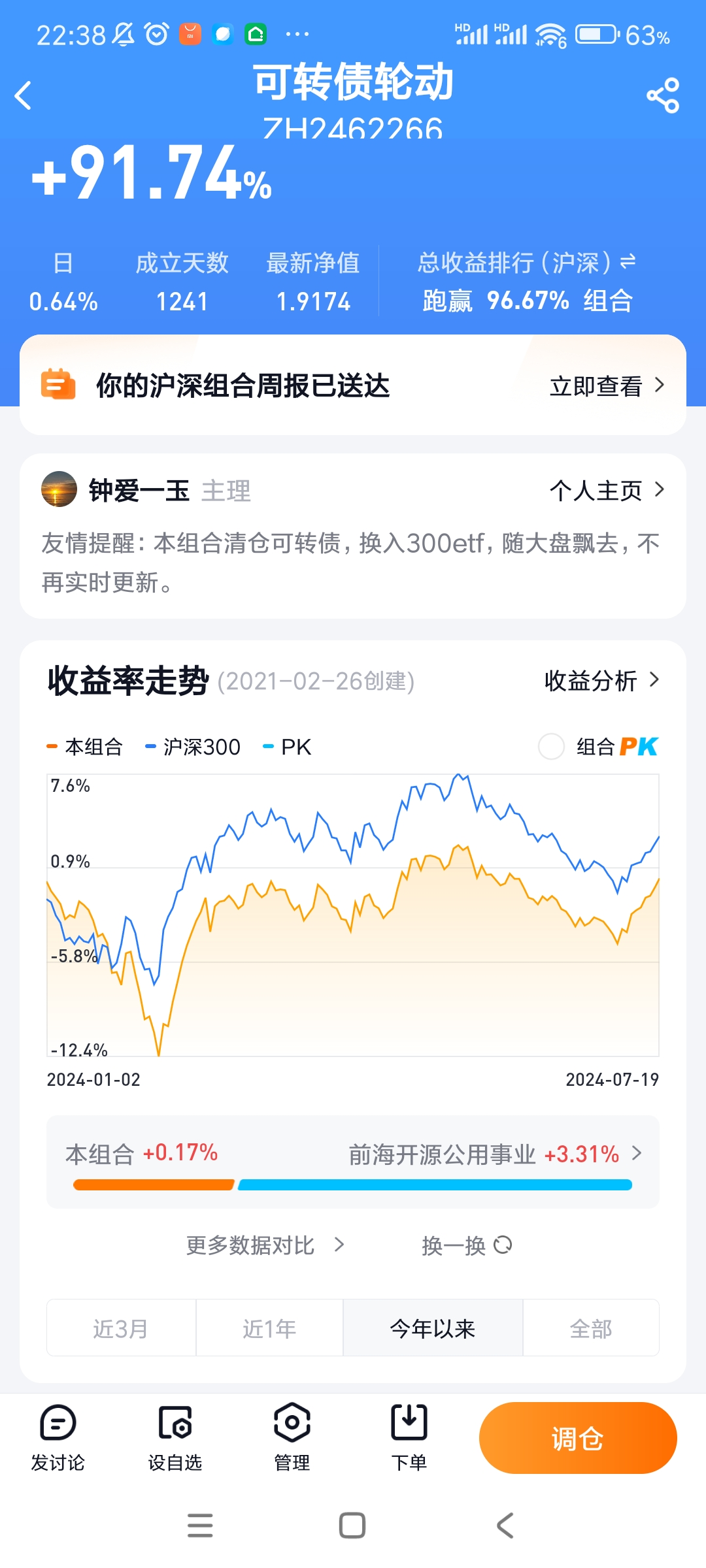
Task: Switch to the 近3月 period tab
Action: click(x=121, y=1328)
